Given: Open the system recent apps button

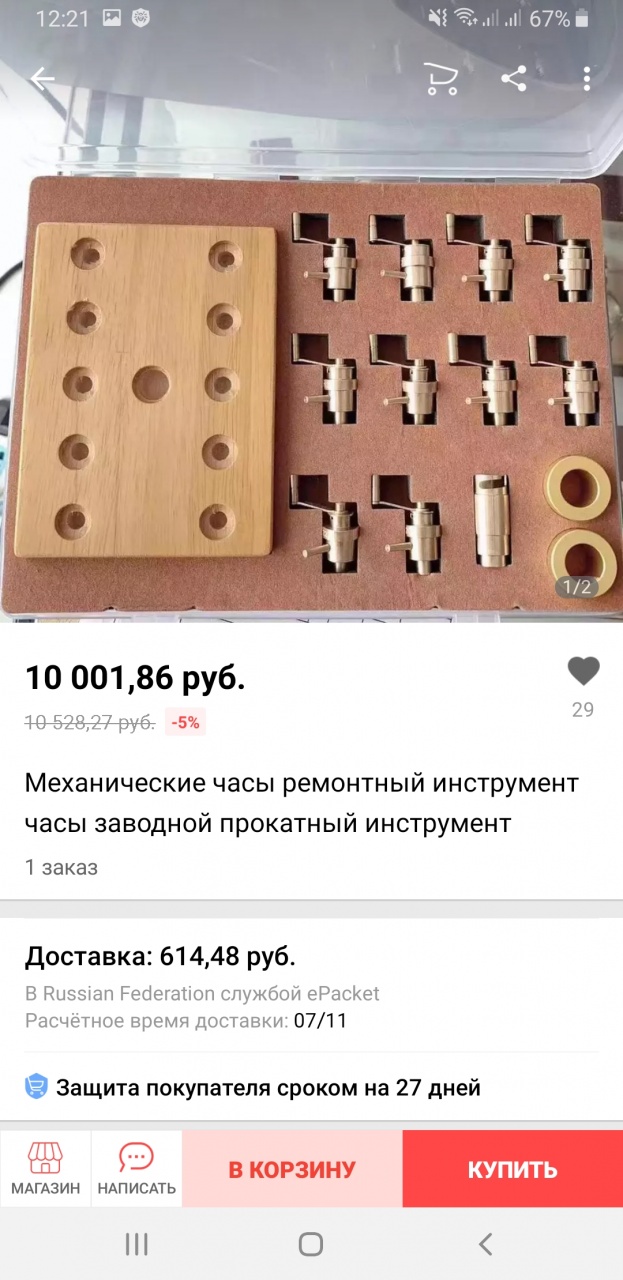Looking at the screenshot, I should tap(137, 1244).
